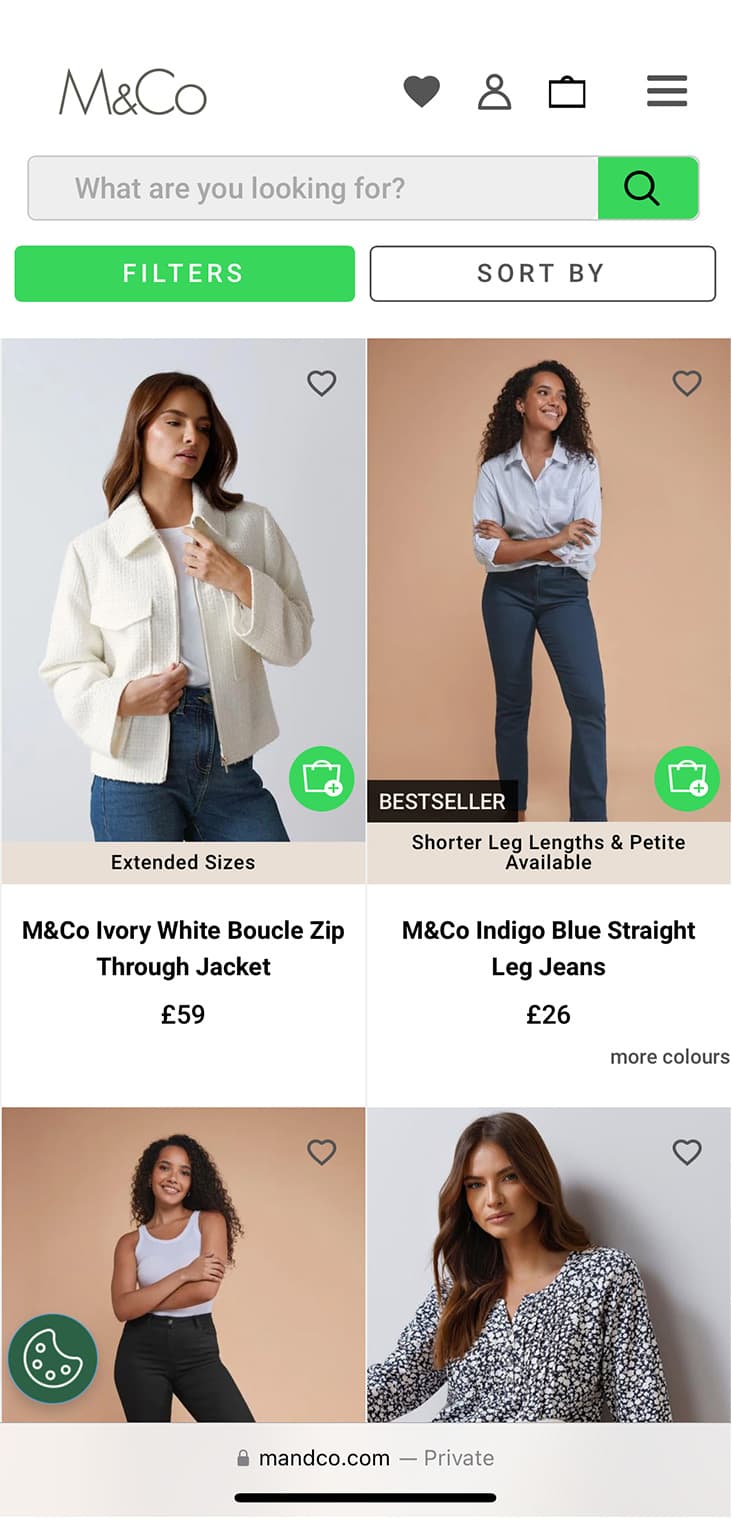The width and height of the screenshot is (732, 1524).
Task: Open the wishlist via the heart icon
Action: 422,90
